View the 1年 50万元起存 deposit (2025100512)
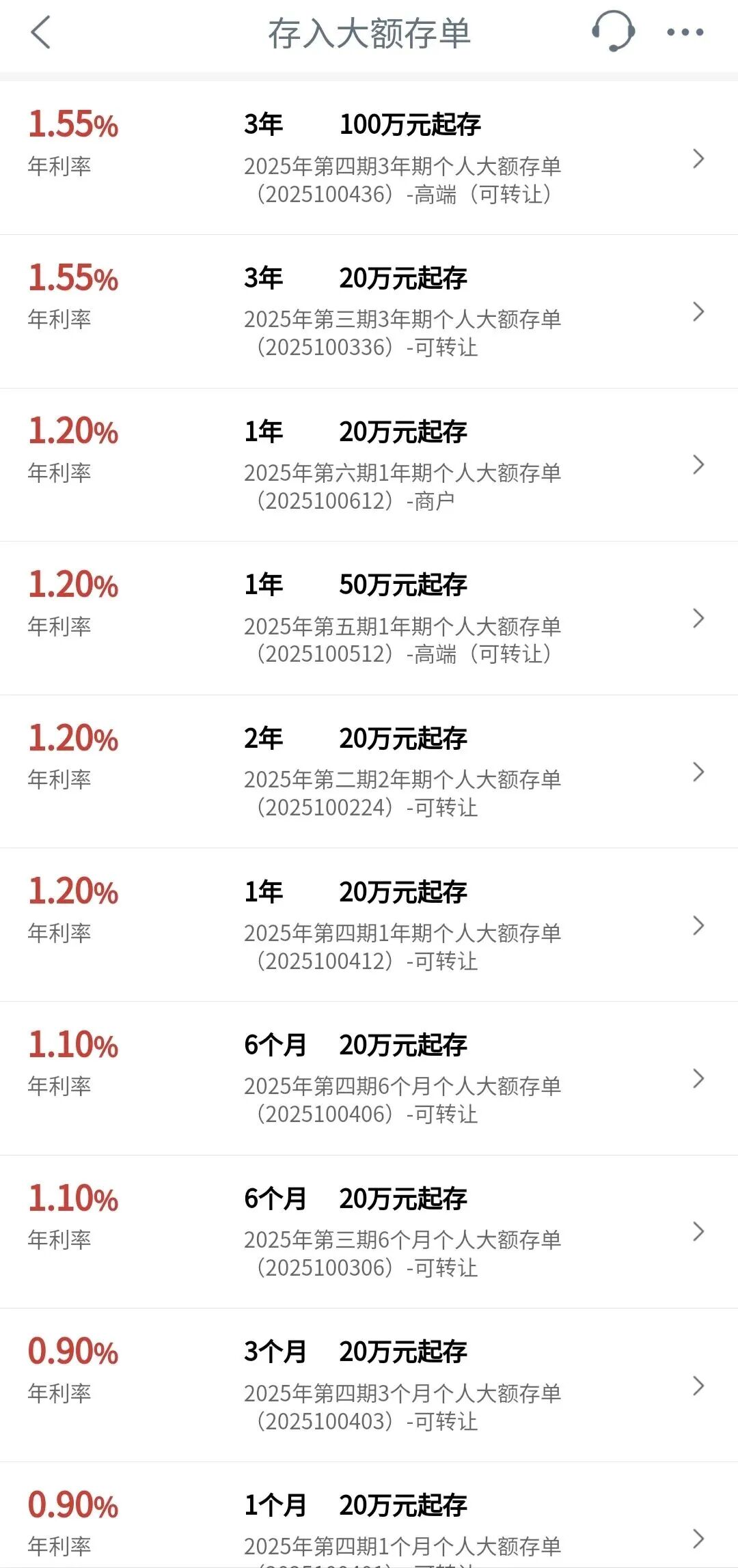This screenshot has height=1568, width=738. (x=369, y=619)
